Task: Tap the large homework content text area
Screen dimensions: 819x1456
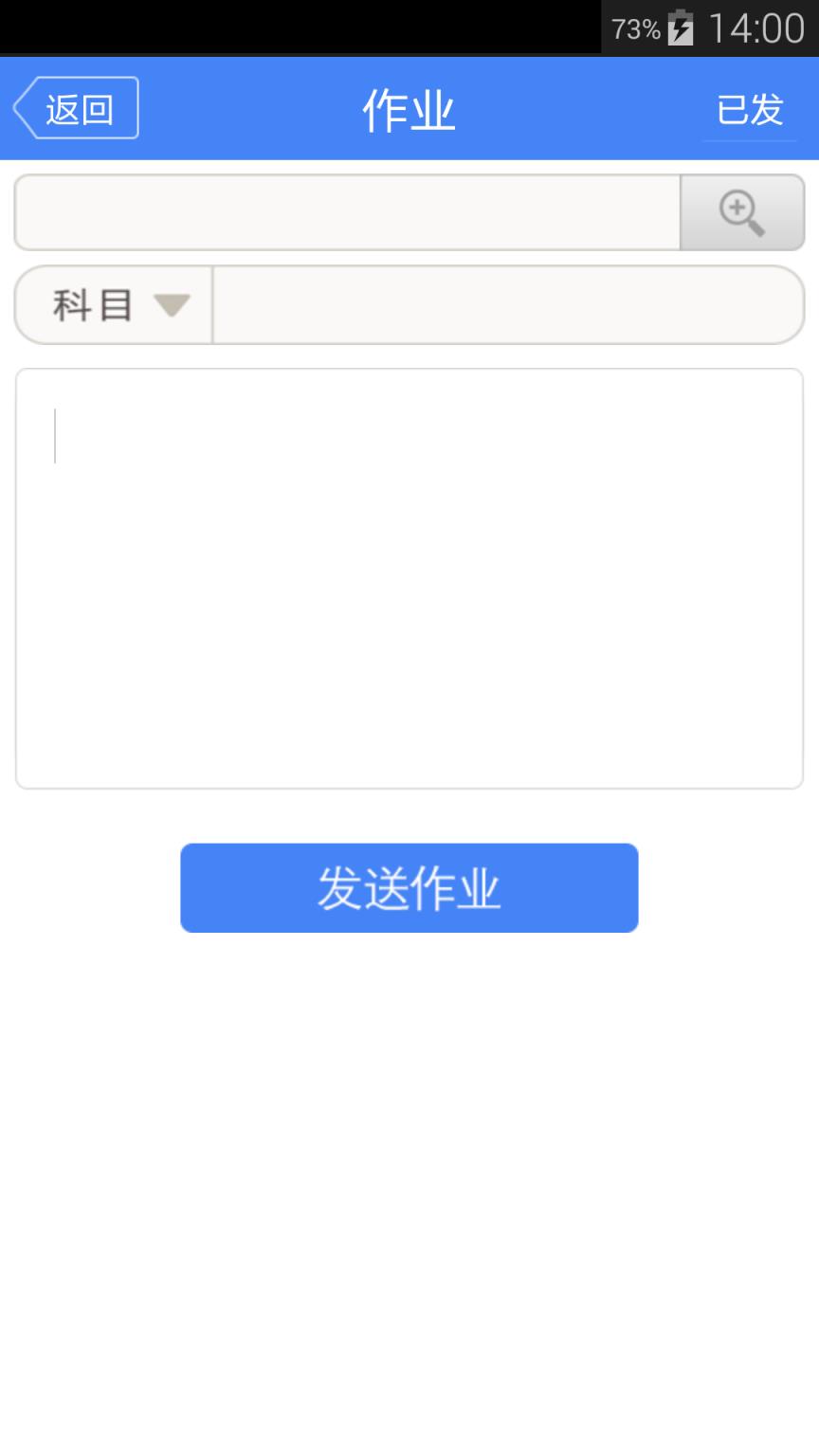Action: coord(409,576)
